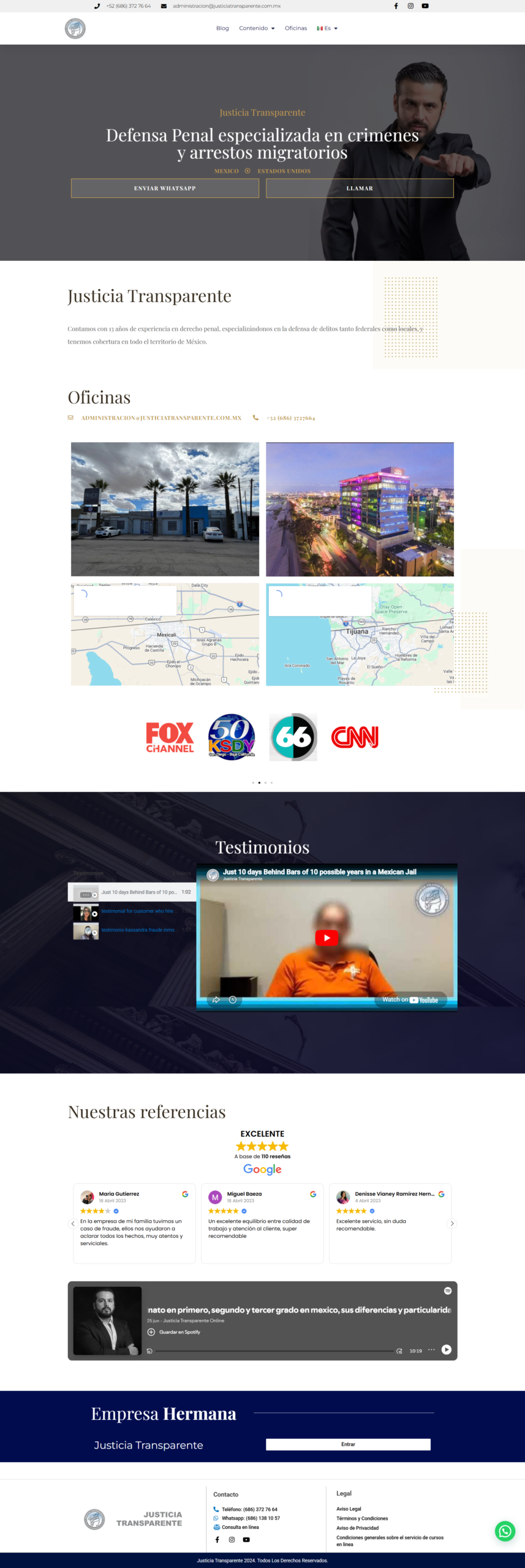Open the Es language selector
Image resolution: width=525 pixels, height=1568 pixels.
coord(327,28)
